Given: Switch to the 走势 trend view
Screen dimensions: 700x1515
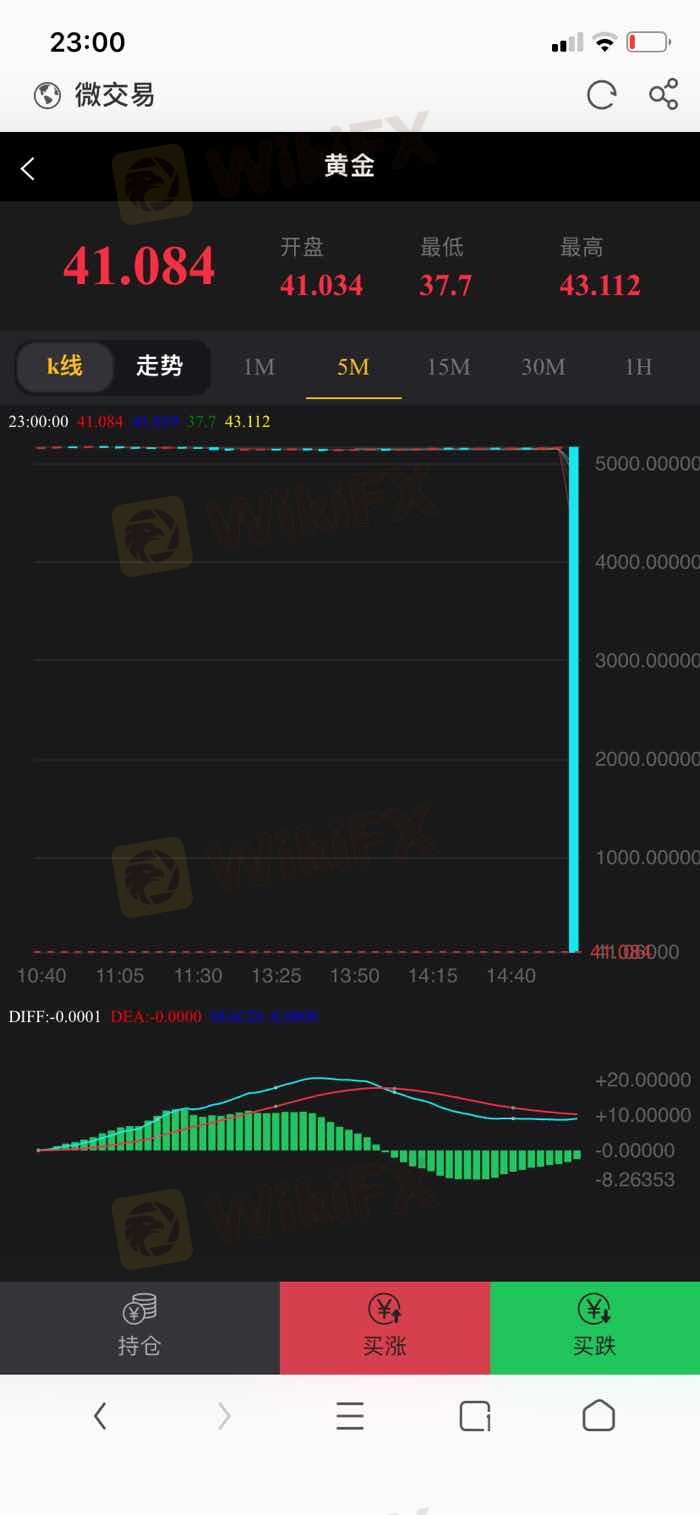Looking at the screenshot, I should tap(159, 366).
